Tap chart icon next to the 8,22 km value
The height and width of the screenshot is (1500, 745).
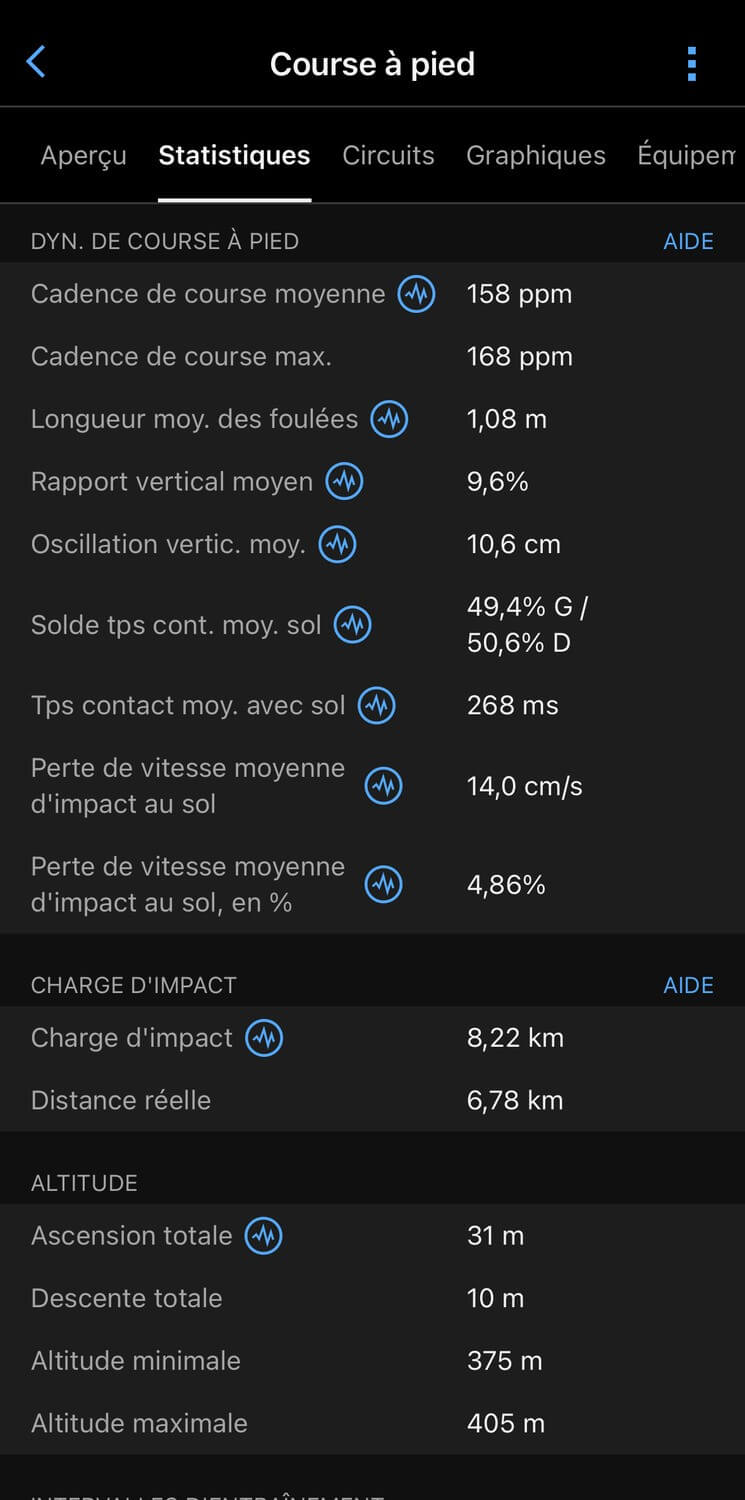(265, 1038)
